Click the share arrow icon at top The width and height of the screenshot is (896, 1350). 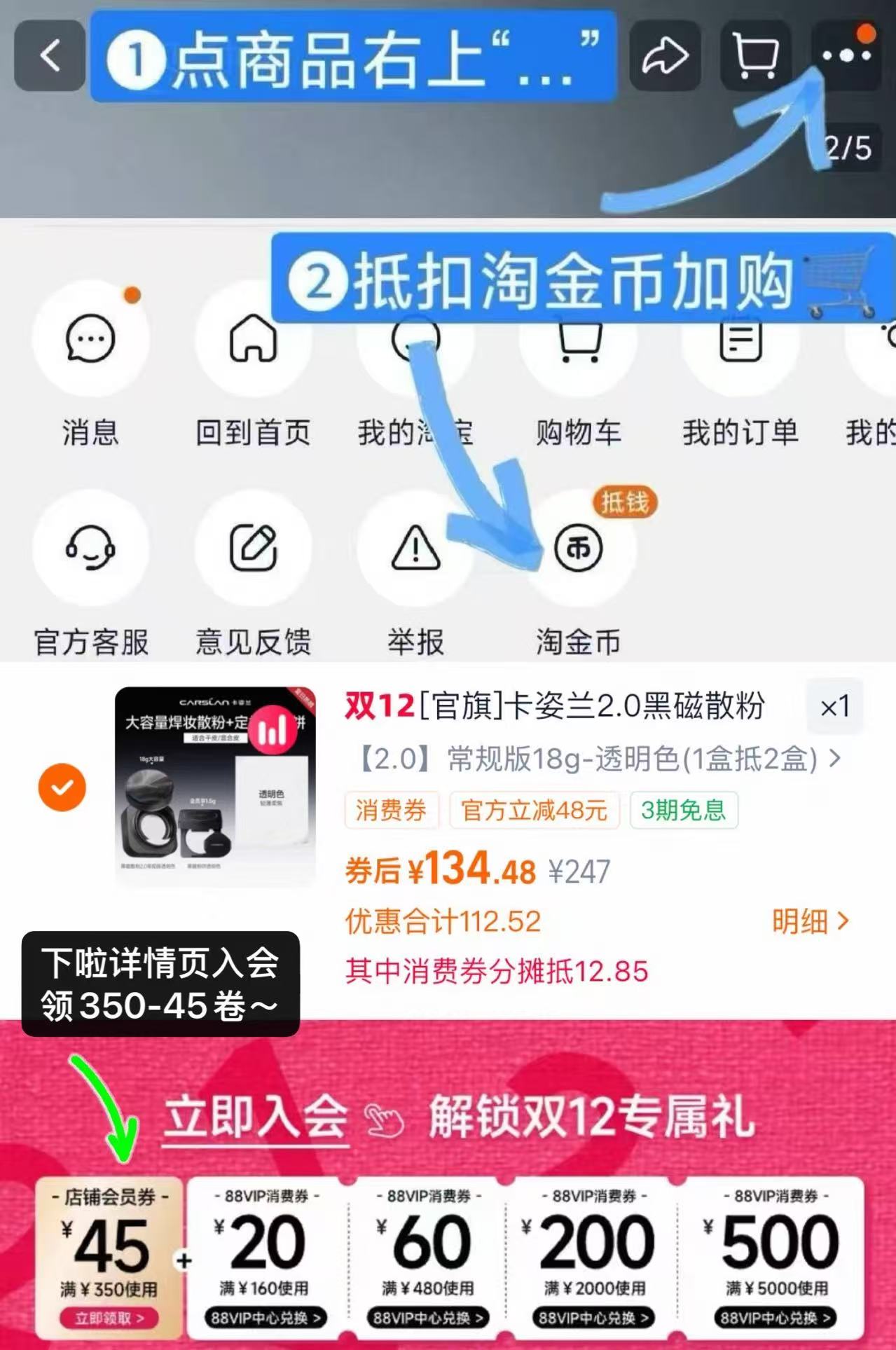coord(664,56)
